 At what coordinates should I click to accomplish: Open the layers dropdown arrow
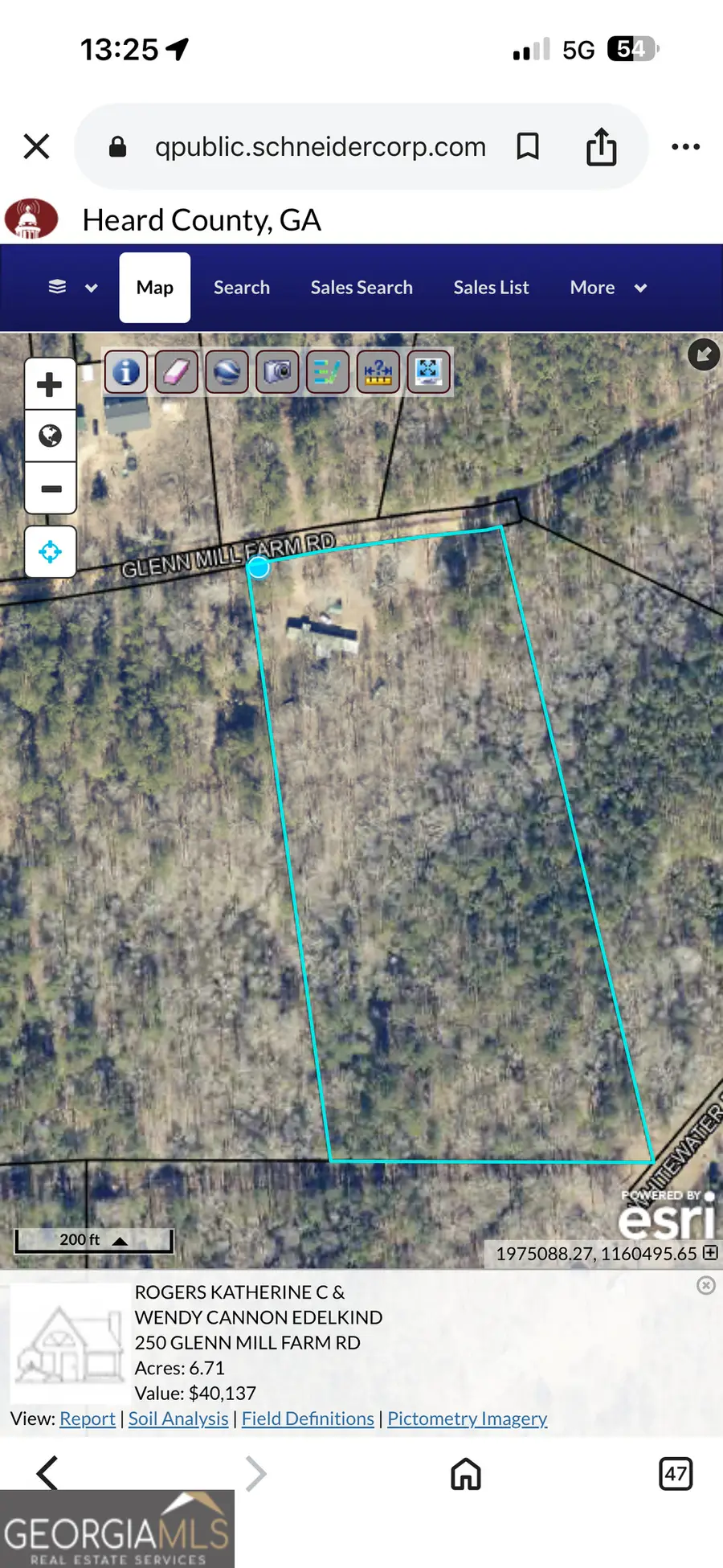pos(90,287)
